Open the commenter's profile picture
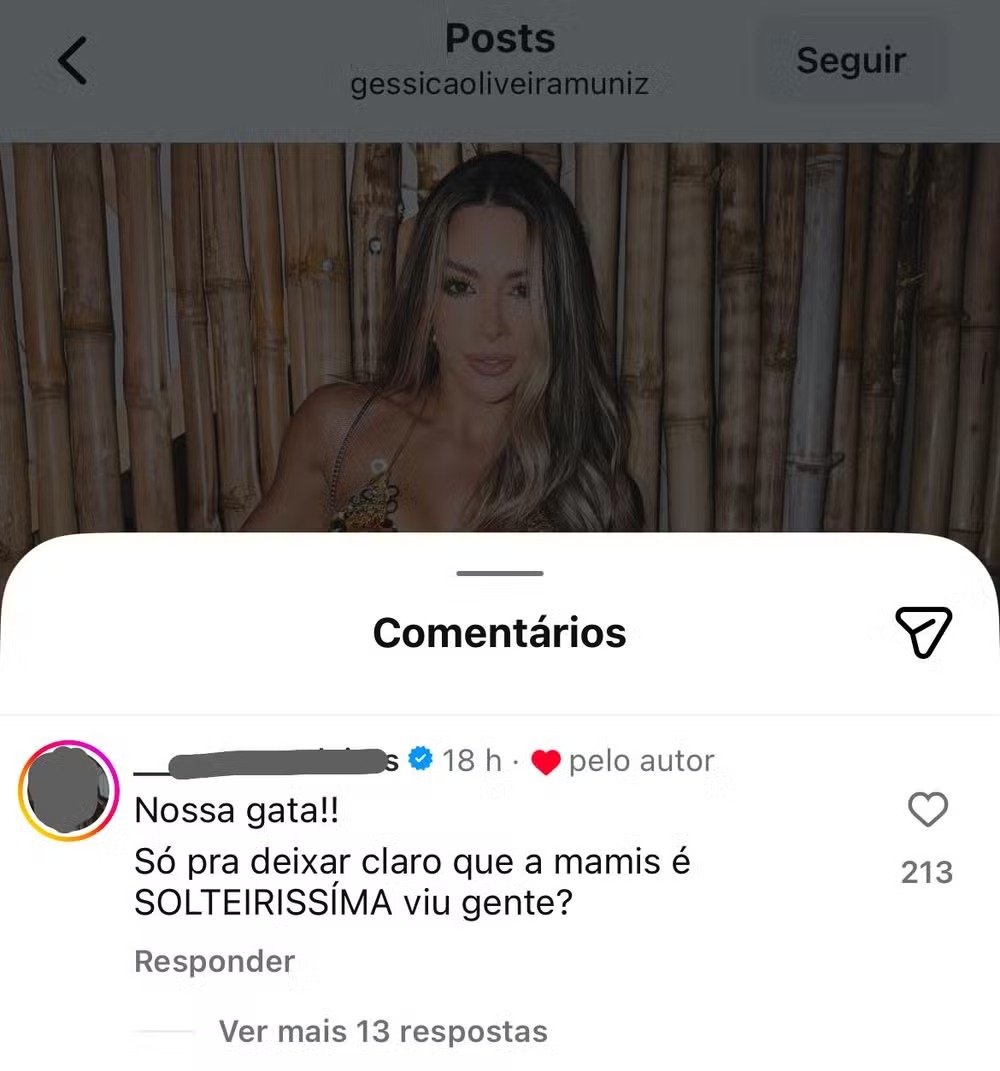The width and height of the screenshot is (1000, 1071). pos(68,790)
